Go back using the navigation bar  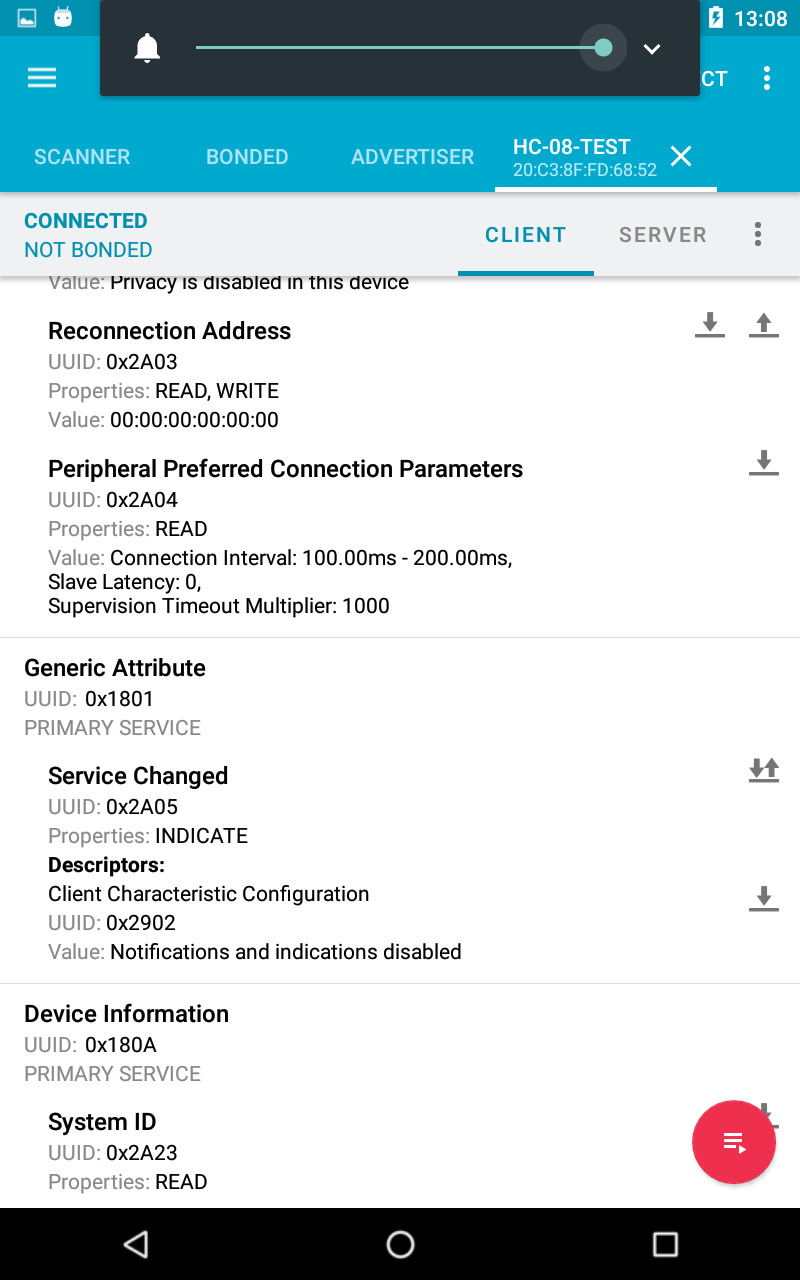135,1244
